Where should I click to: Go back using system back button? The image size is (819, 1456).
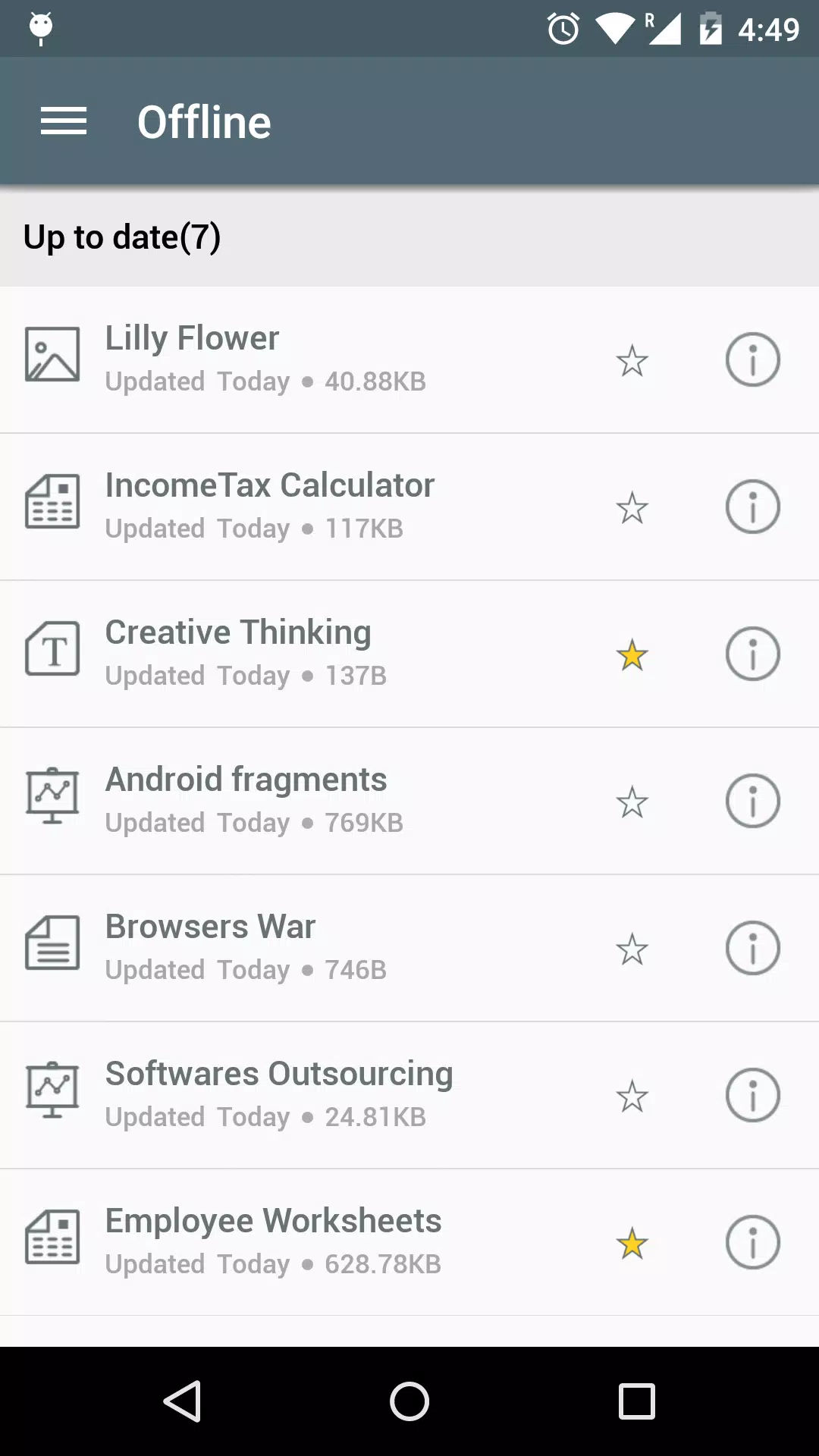pos(182,1401)
